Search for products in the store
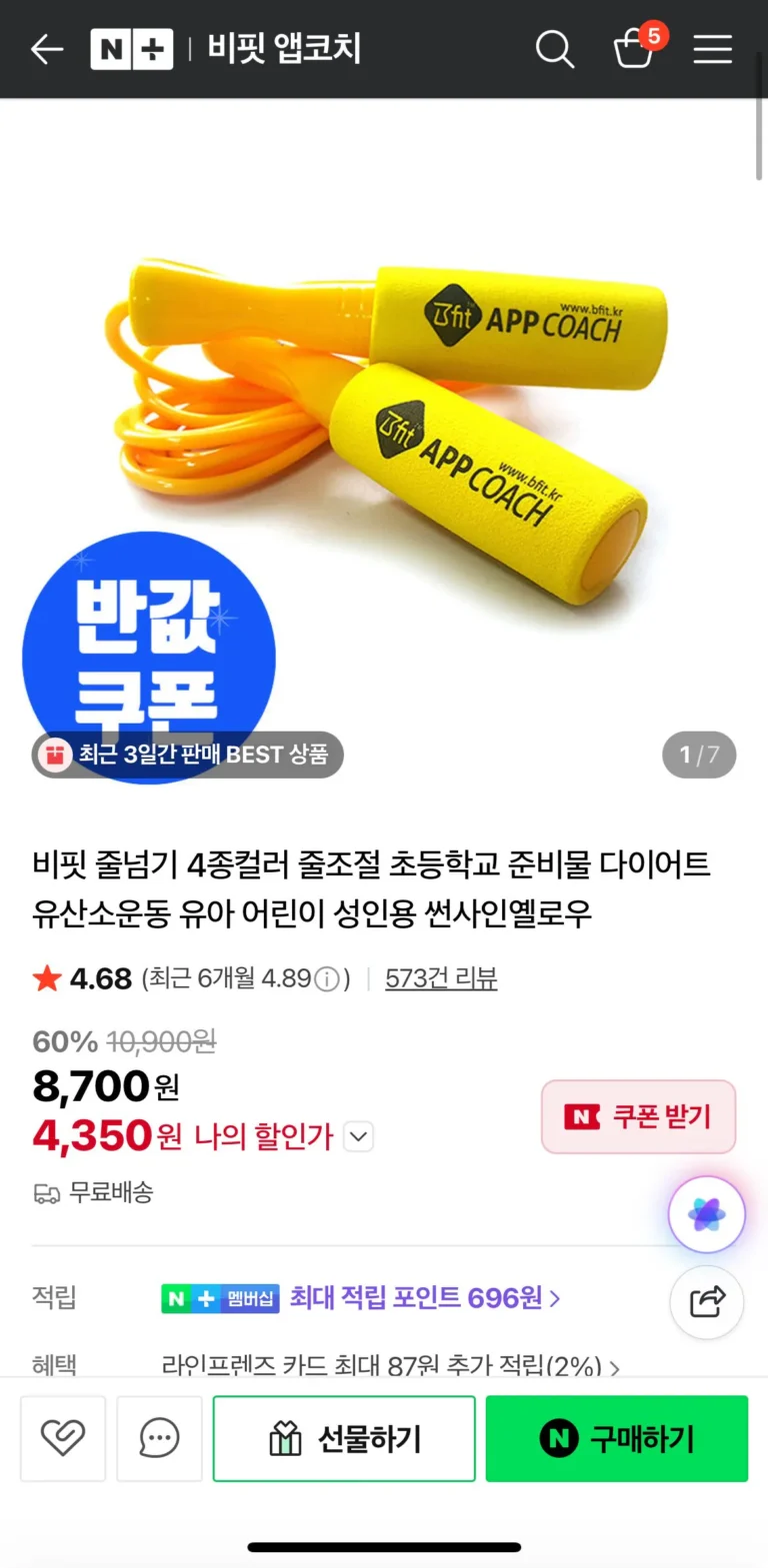This screenshot has width=768, height=1568. pyautogui.click(x=554, y=49)
